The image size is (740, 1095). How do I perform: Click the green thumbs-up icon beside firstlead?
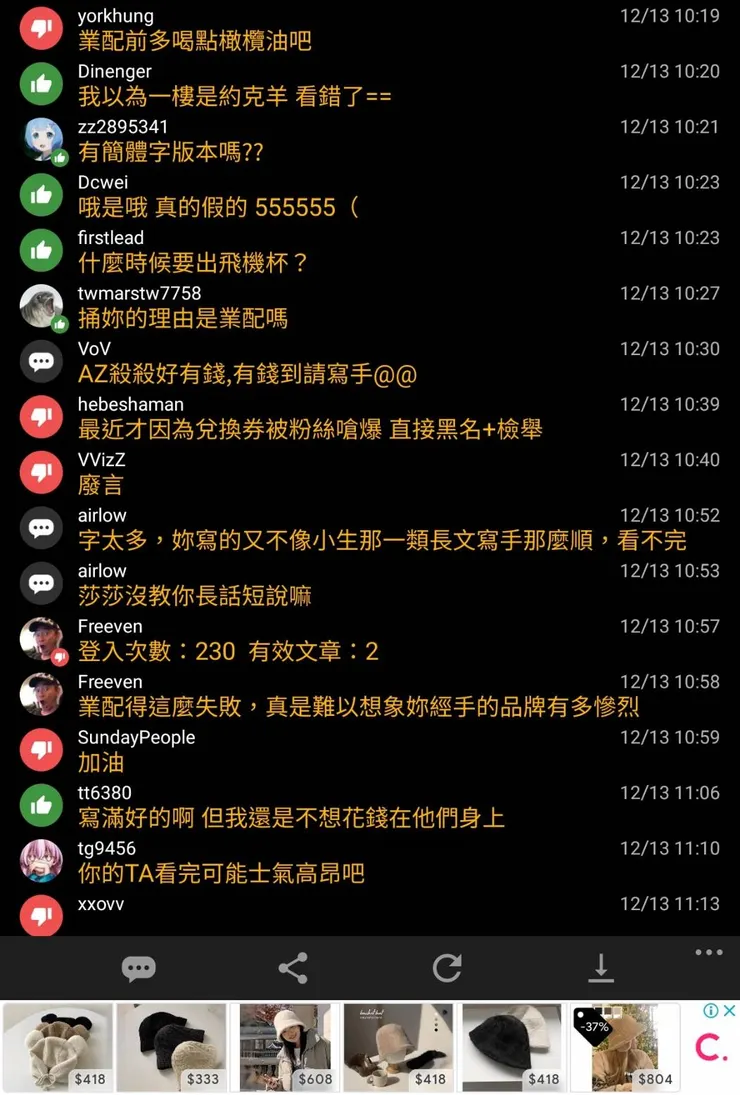pyautogui.click(x=40, y=249)
